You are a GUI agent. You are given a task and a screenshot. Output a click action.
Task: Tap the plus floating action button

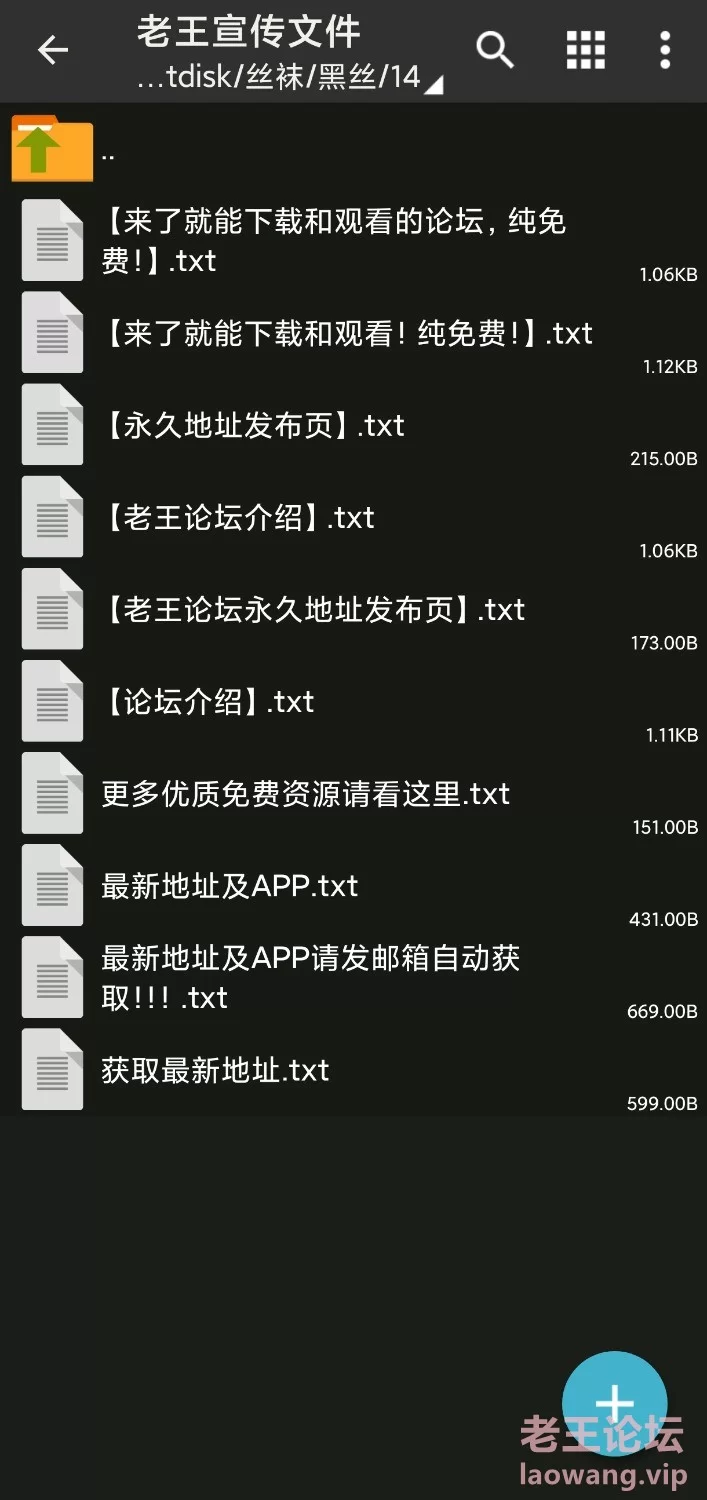tap(614, 1403)
